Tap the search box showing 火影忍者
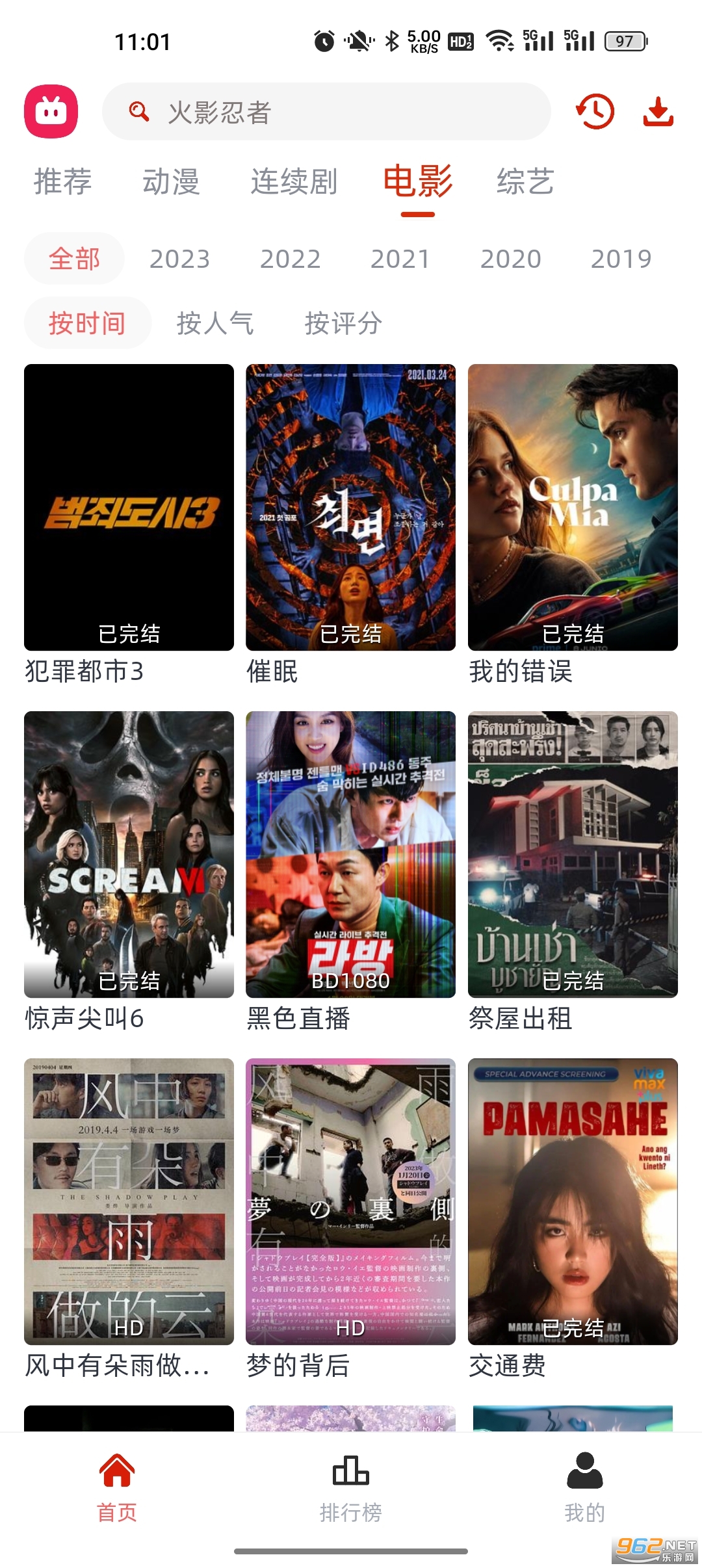 point(326,111)
